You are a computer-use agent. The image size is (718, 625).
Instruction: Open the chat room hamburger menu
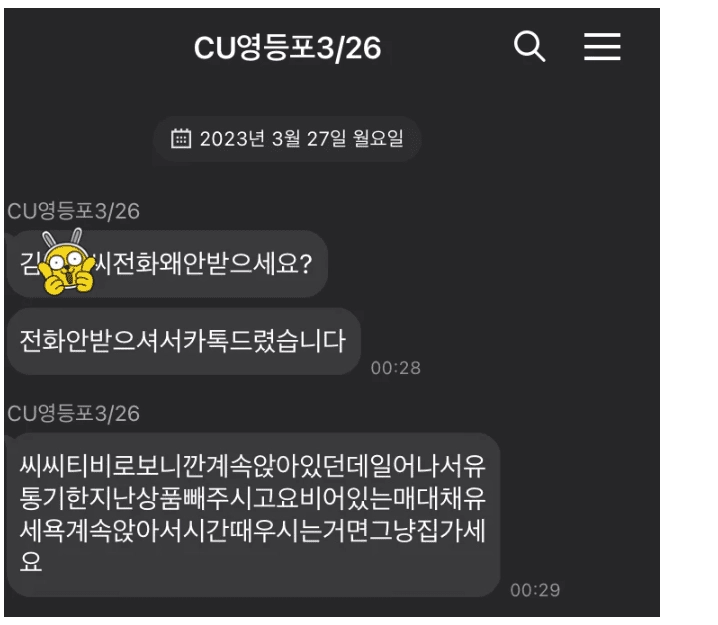tap(602, 47)
